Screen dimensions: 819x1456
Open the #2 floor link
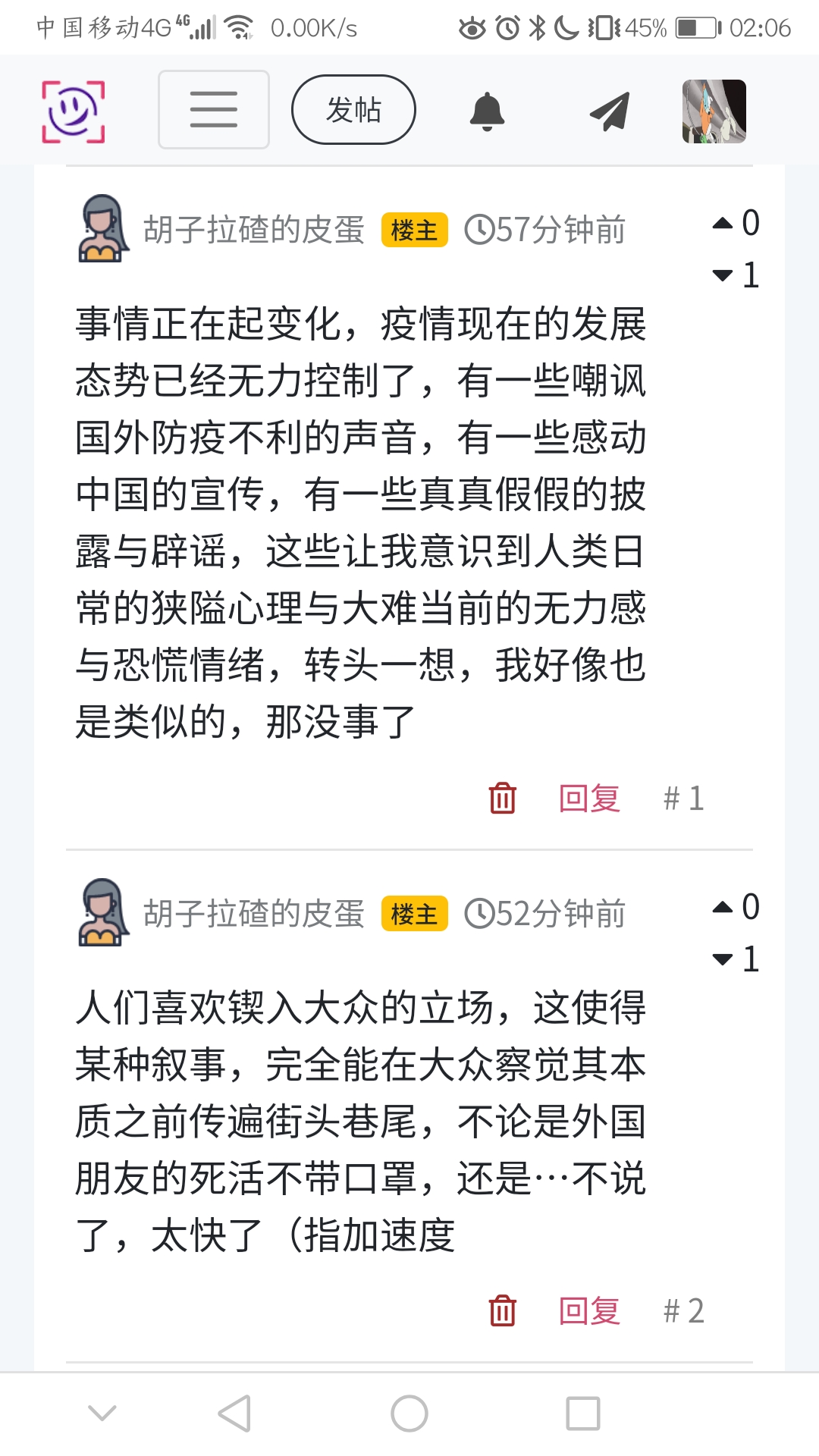(x=683, y=1311)
